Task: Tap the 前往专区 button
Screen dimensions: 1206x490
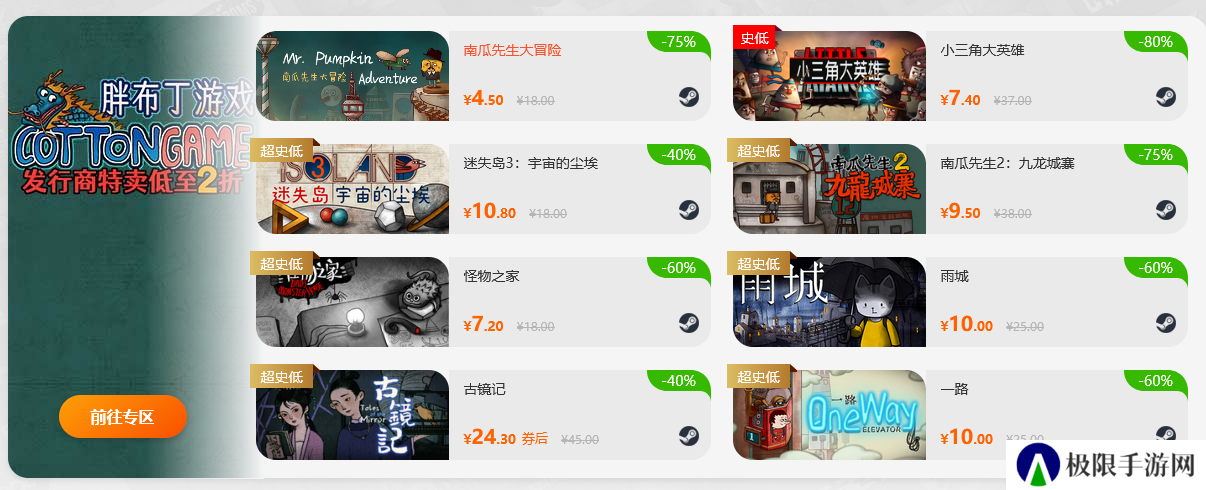Action: click(x=123, y=417)
